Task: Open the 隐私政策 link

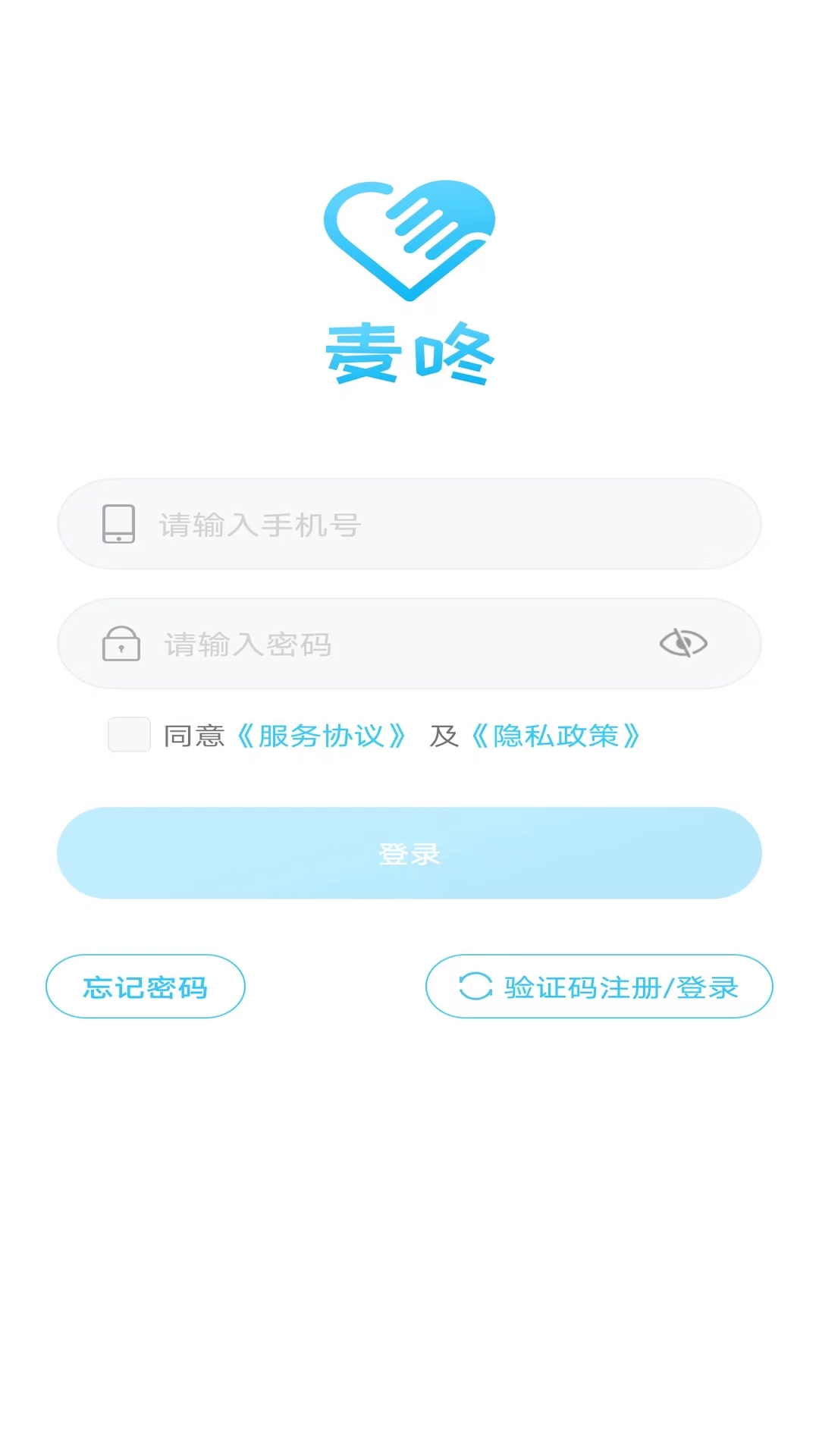Action: coord(555,736)
